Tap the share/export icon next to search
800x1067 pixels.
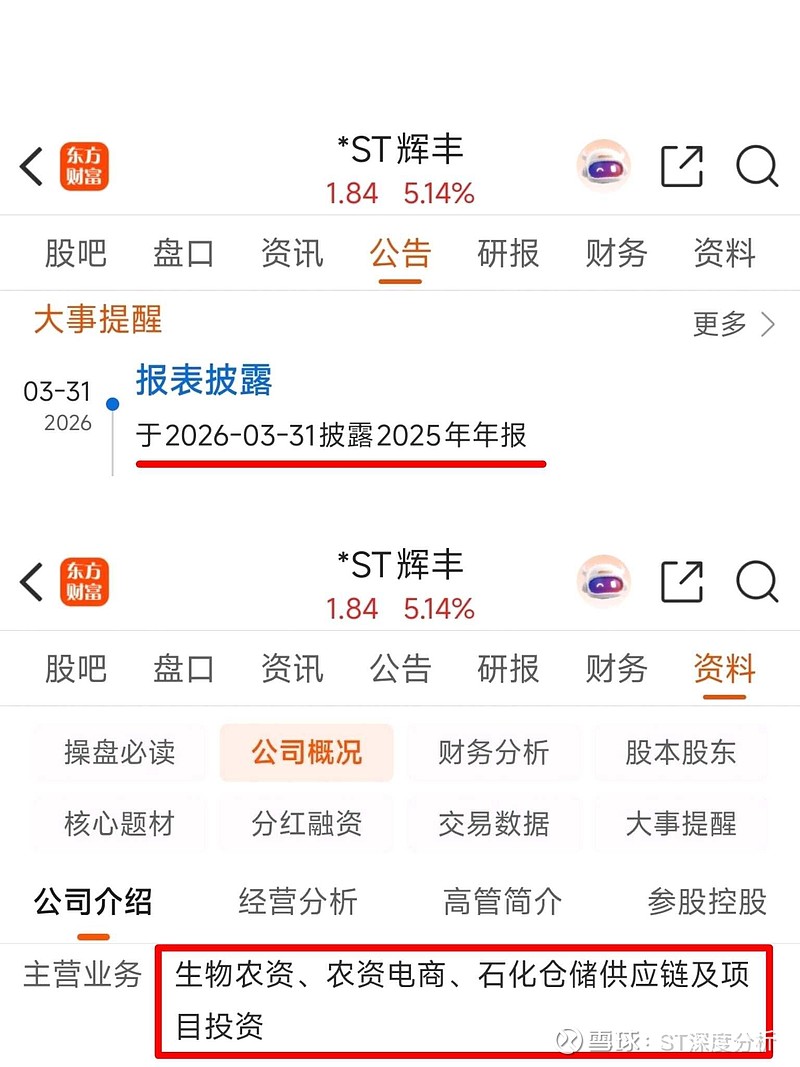tap(682, 167)
